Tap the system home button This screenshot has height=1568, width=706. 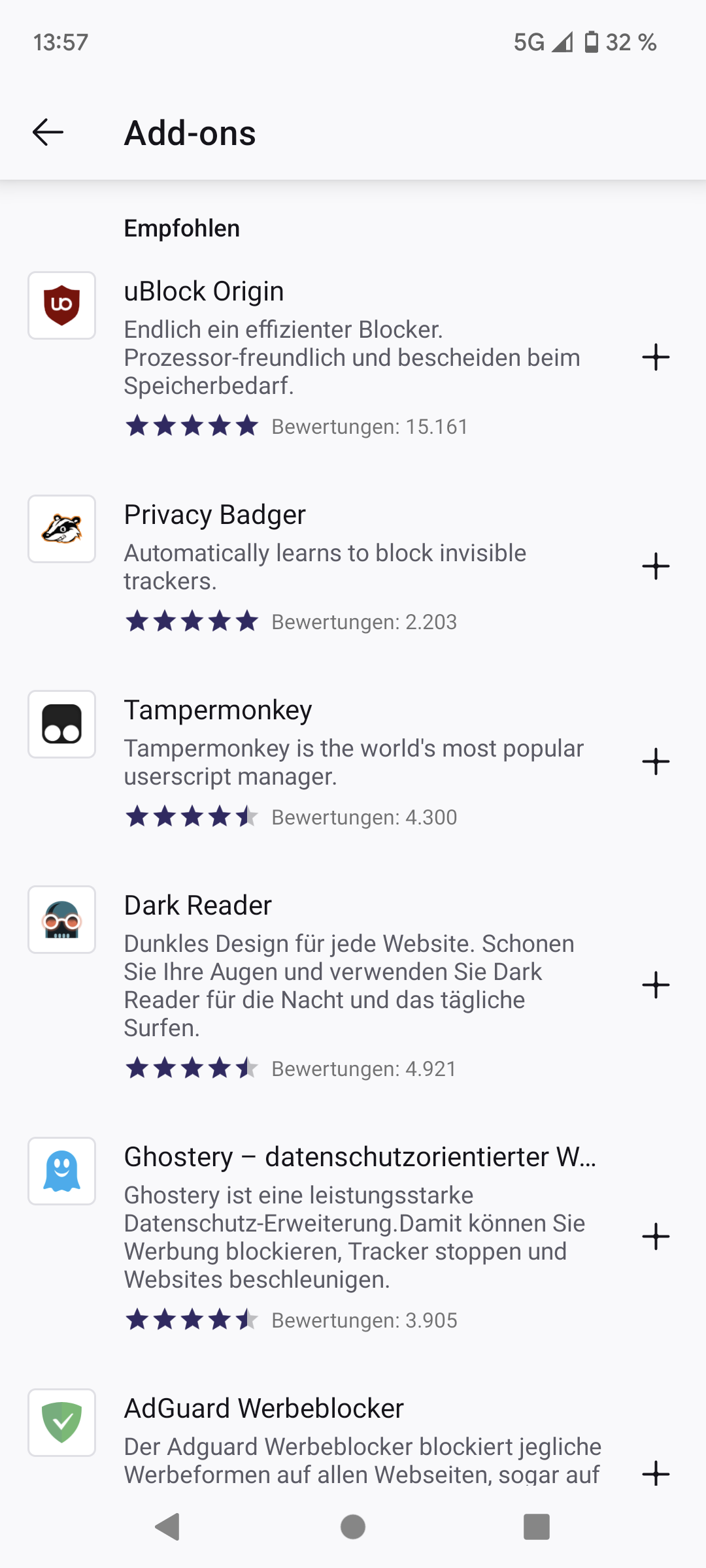point(353,1527)
